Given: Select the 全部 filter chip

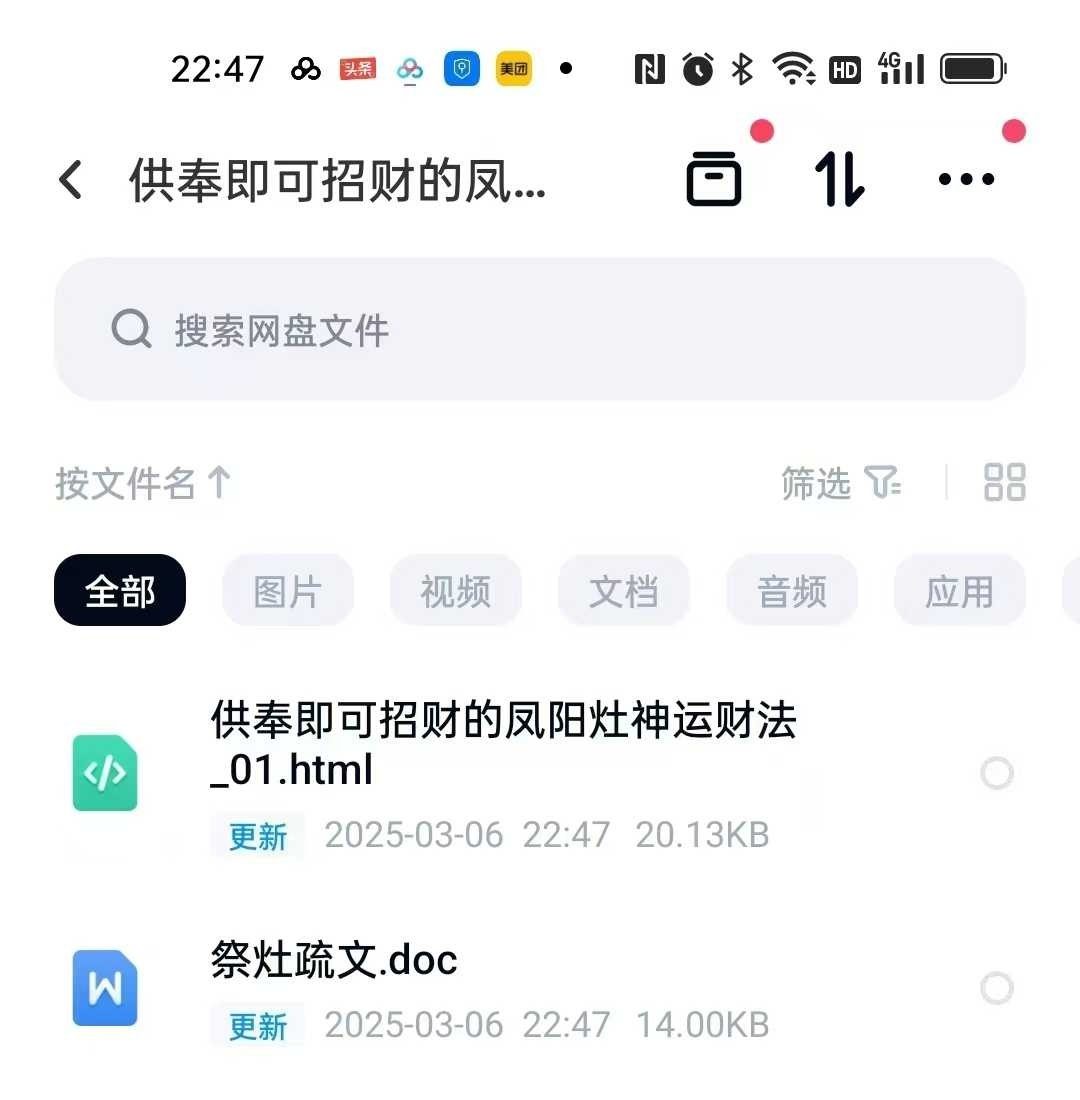Looking at the screenshot, I should click(120, 591).
